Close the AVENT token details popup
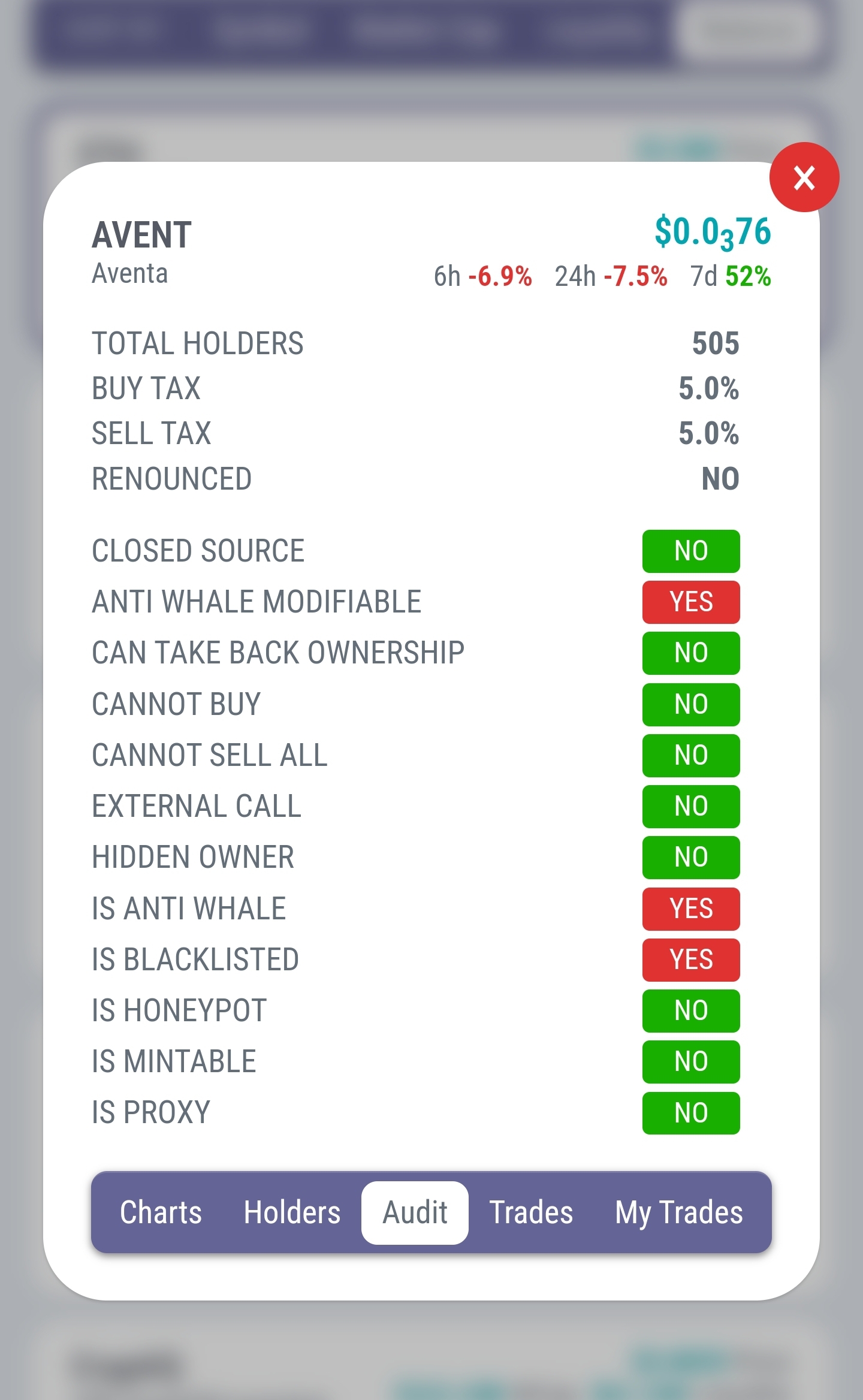This screenshot has height=1400, width=863. (x=804, y=178)
